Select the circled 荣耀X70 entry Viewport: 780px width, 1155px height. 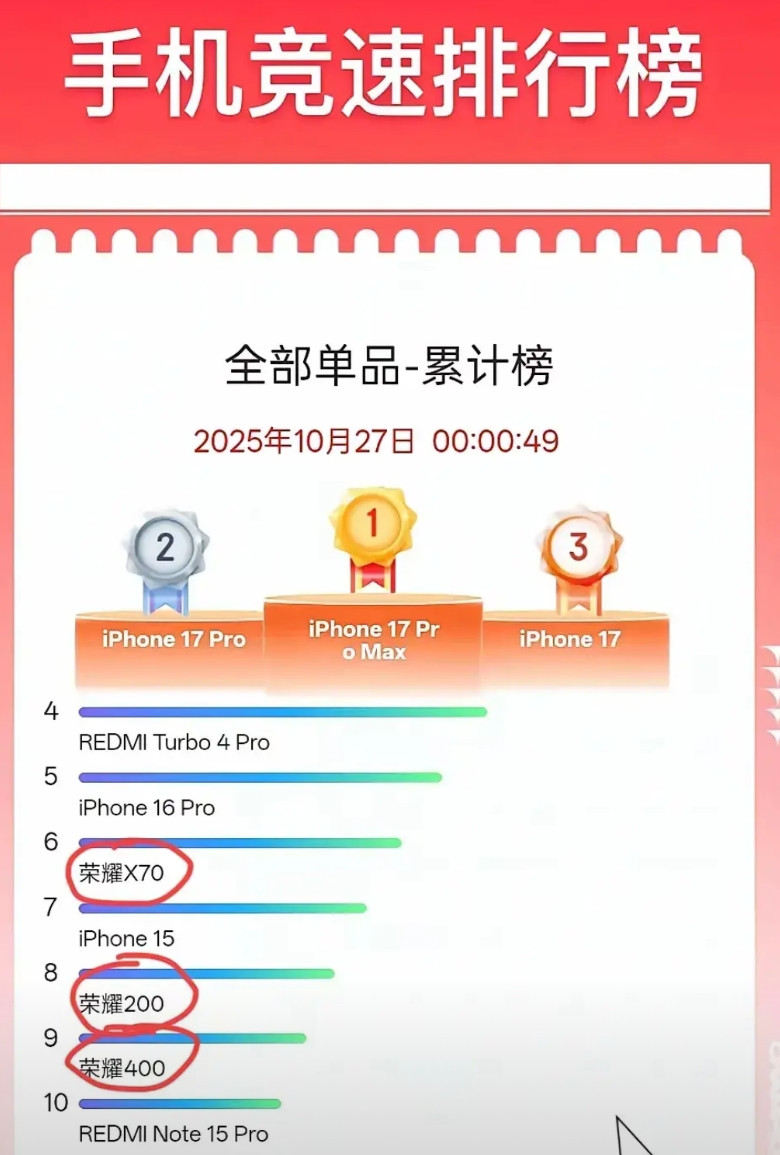pyautogui.click(x=130, y=872)
